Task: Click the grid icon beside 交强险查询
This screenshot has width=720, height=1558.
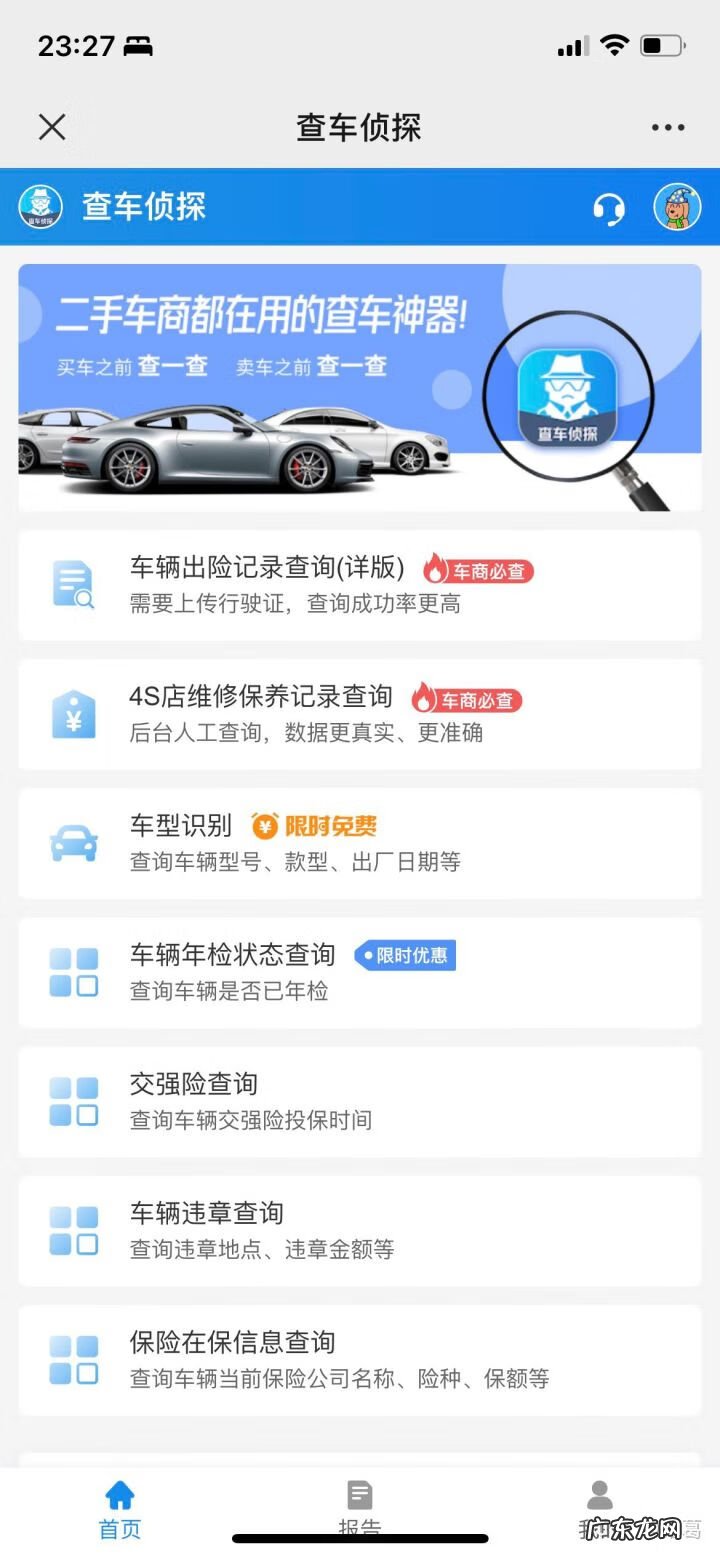Action: tap(71, 1101)
